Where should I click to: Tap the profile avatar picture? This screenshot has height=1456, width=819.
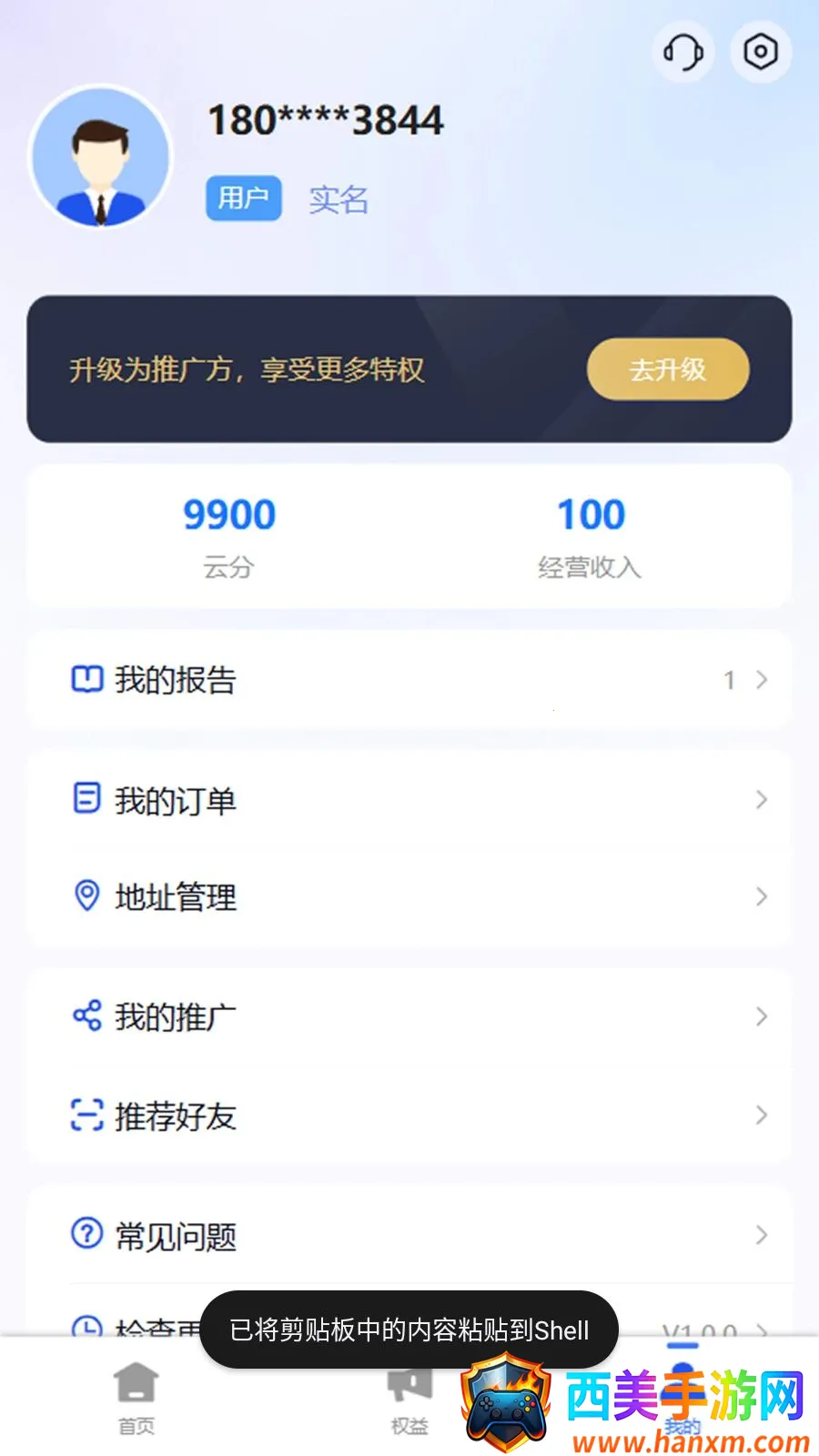pos(101,158)
